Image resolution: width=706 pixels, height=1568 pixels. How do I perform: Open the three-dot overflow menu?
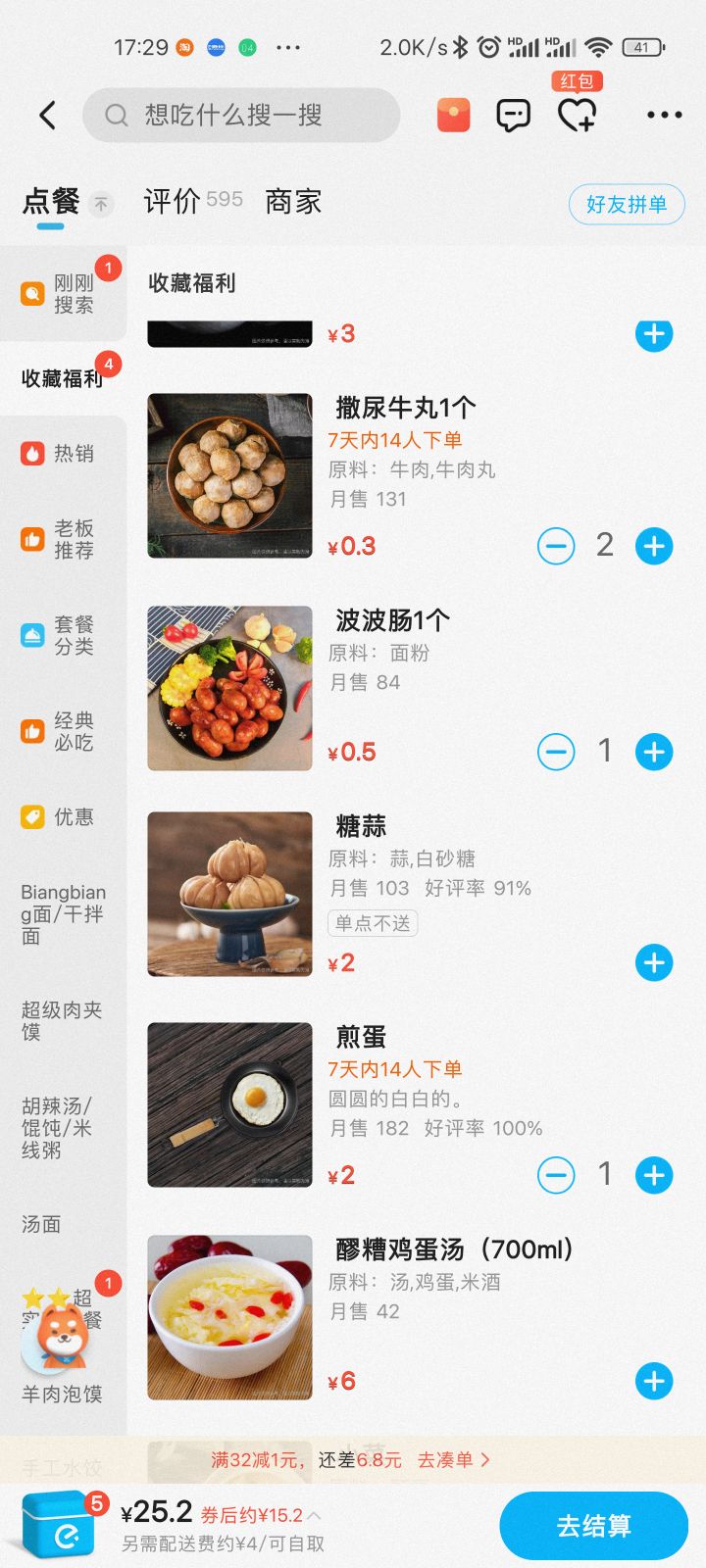click(664, 116)
